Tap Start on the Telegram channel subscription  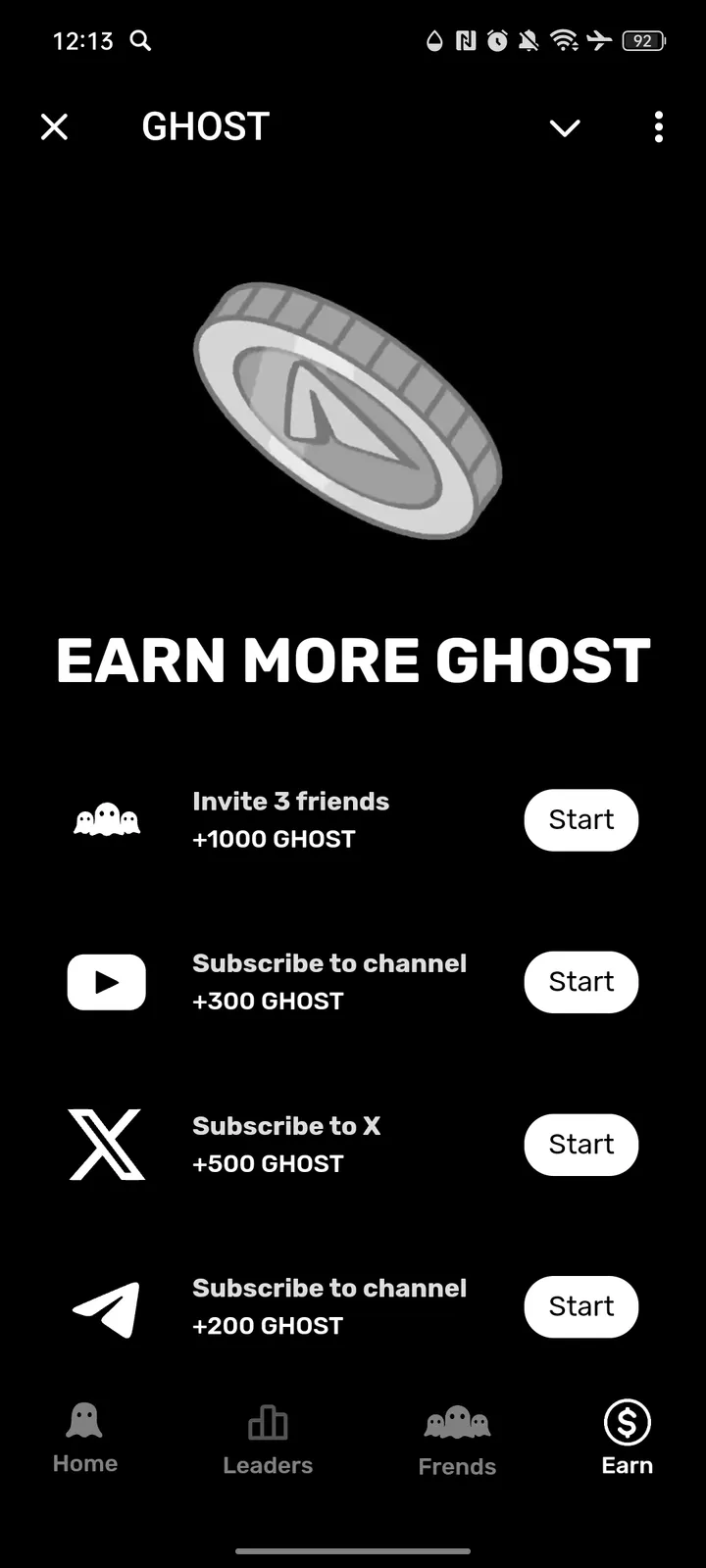click(580, 1306)
